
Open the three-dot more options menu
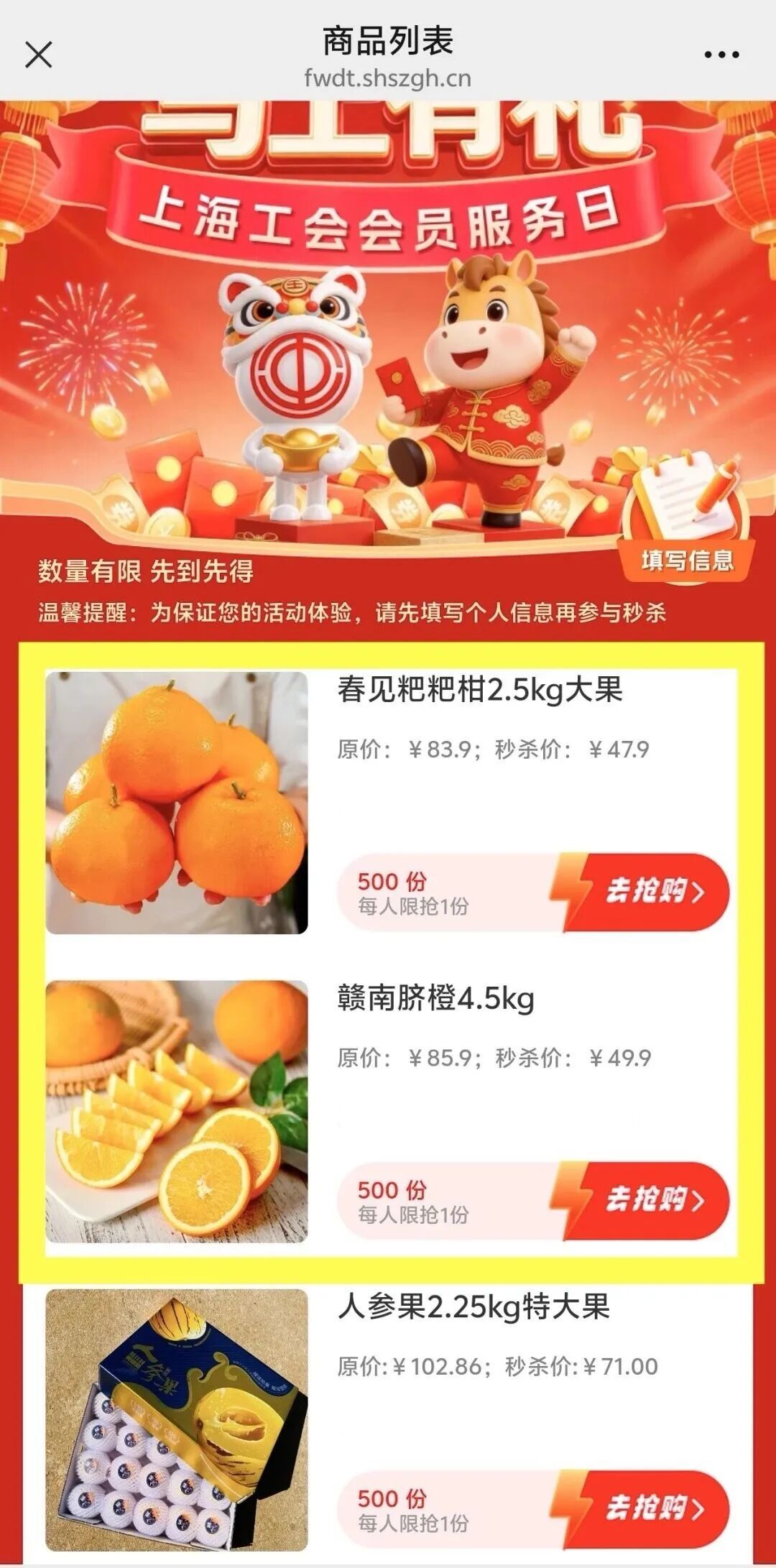click(x=721, y=55)
